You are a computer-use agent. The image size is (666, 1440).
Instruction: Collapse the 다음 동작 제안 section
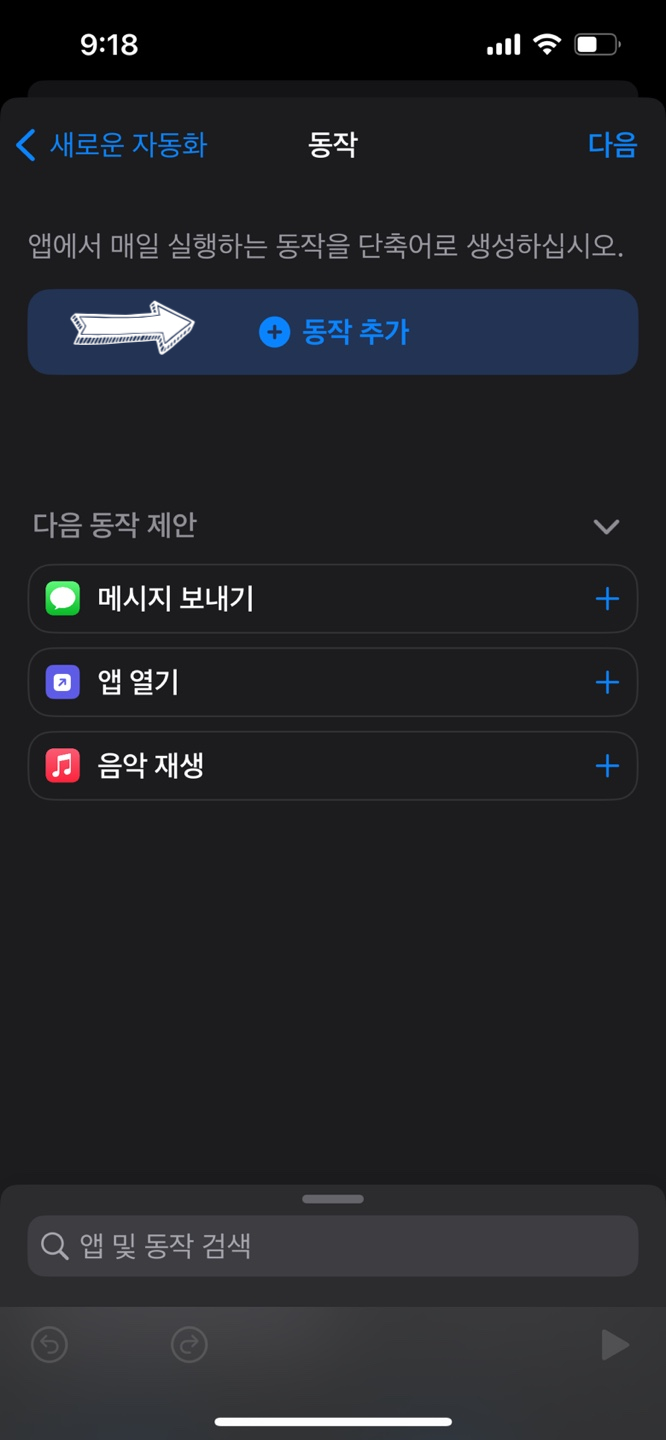606,526
